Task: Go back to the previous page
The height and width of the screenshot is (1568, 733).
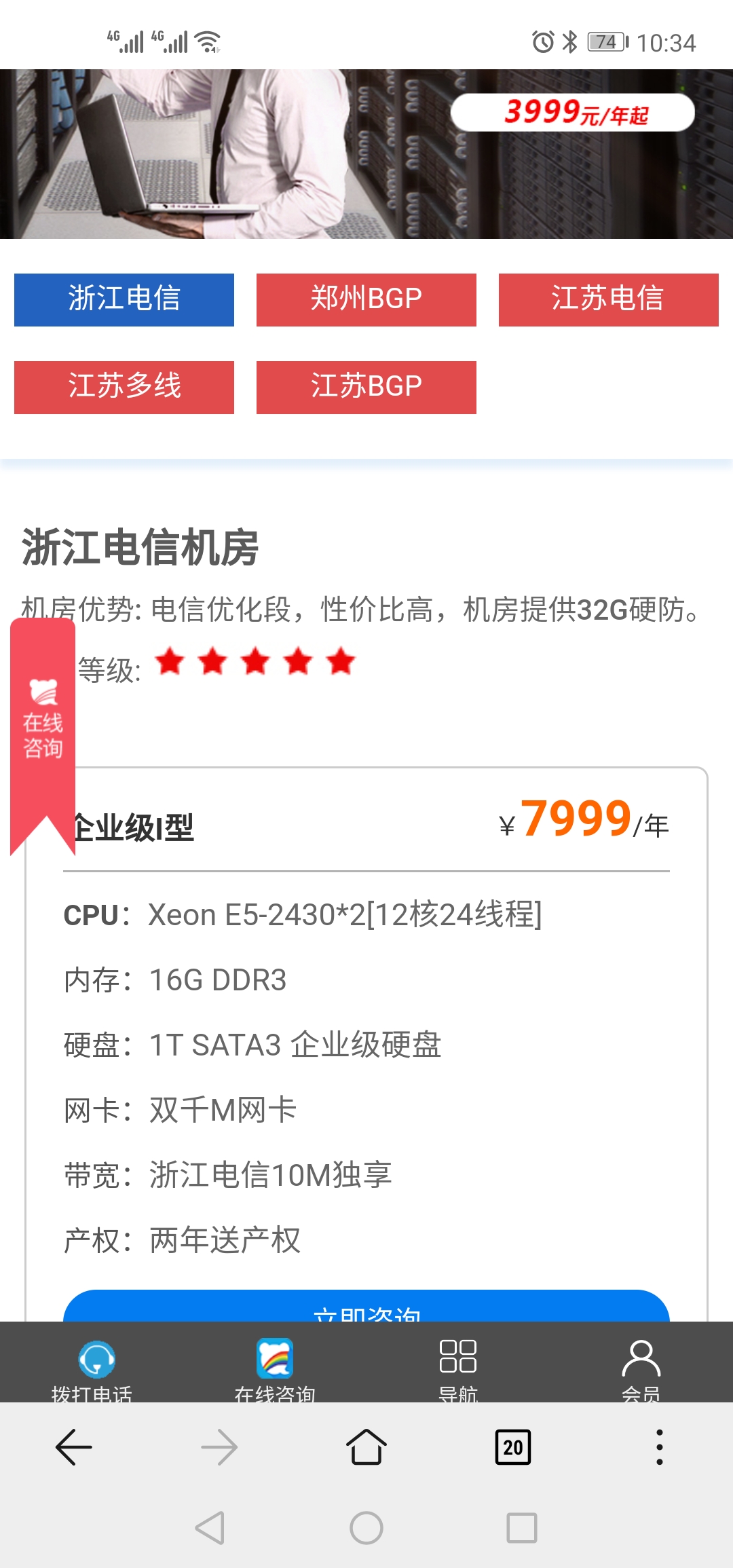Action: pos(73,1447)
